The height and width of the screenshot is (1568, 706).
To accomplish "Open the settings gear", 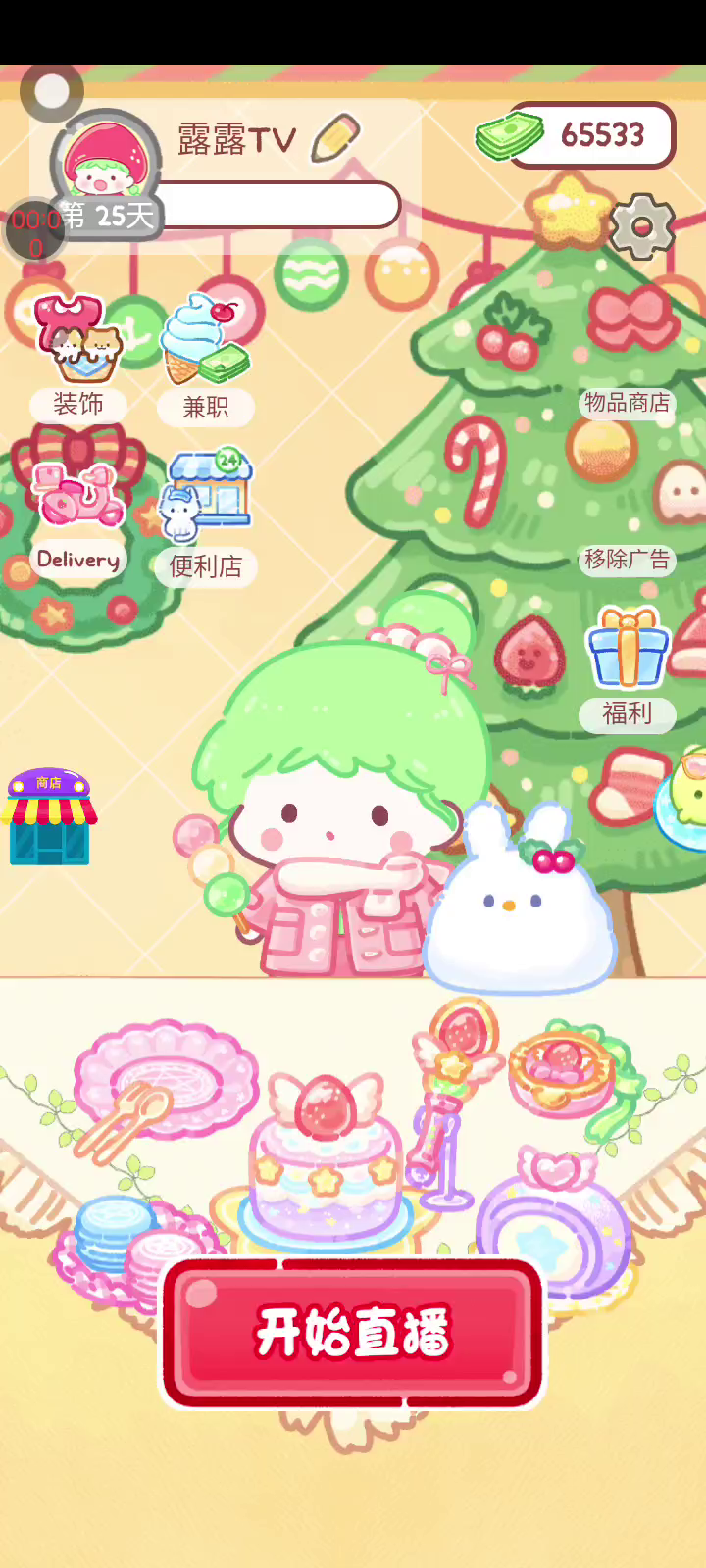I will pyautogui.click(x=641, y=226).
